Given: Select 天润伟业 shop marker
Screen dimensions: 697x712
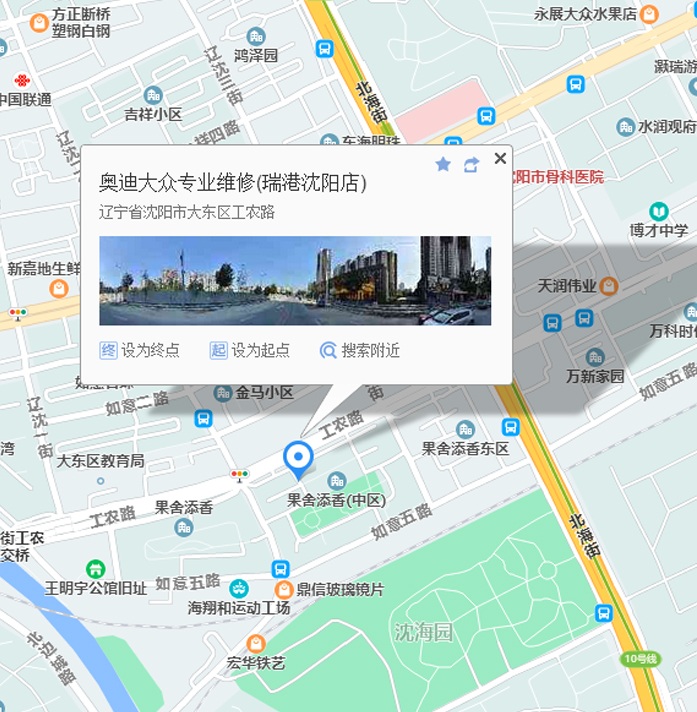Looking at the screenshot, I should pyautogui.click(x=609, y=286).
